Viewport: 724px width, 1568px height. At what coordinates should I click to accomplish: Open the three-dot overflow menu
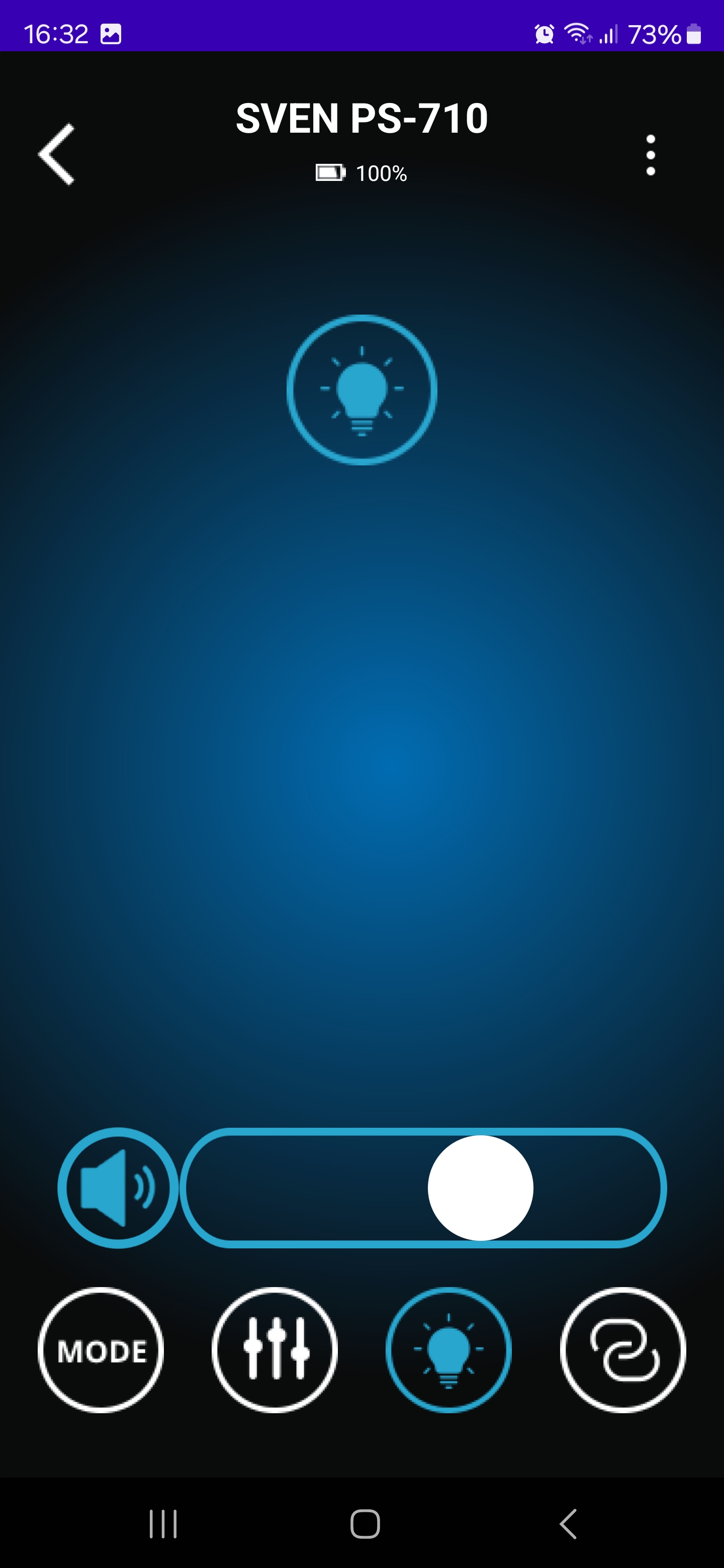[650, 155]
